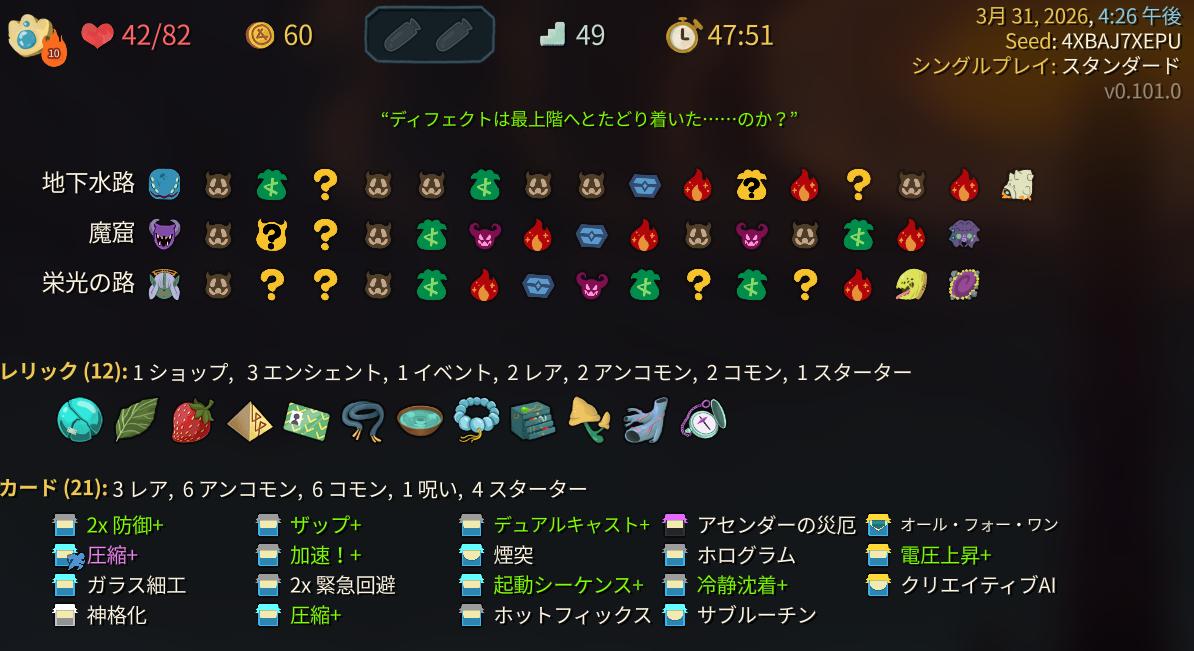Open the サブルーチン card
The image size is (1194, 651).
[x=756, y=615]
